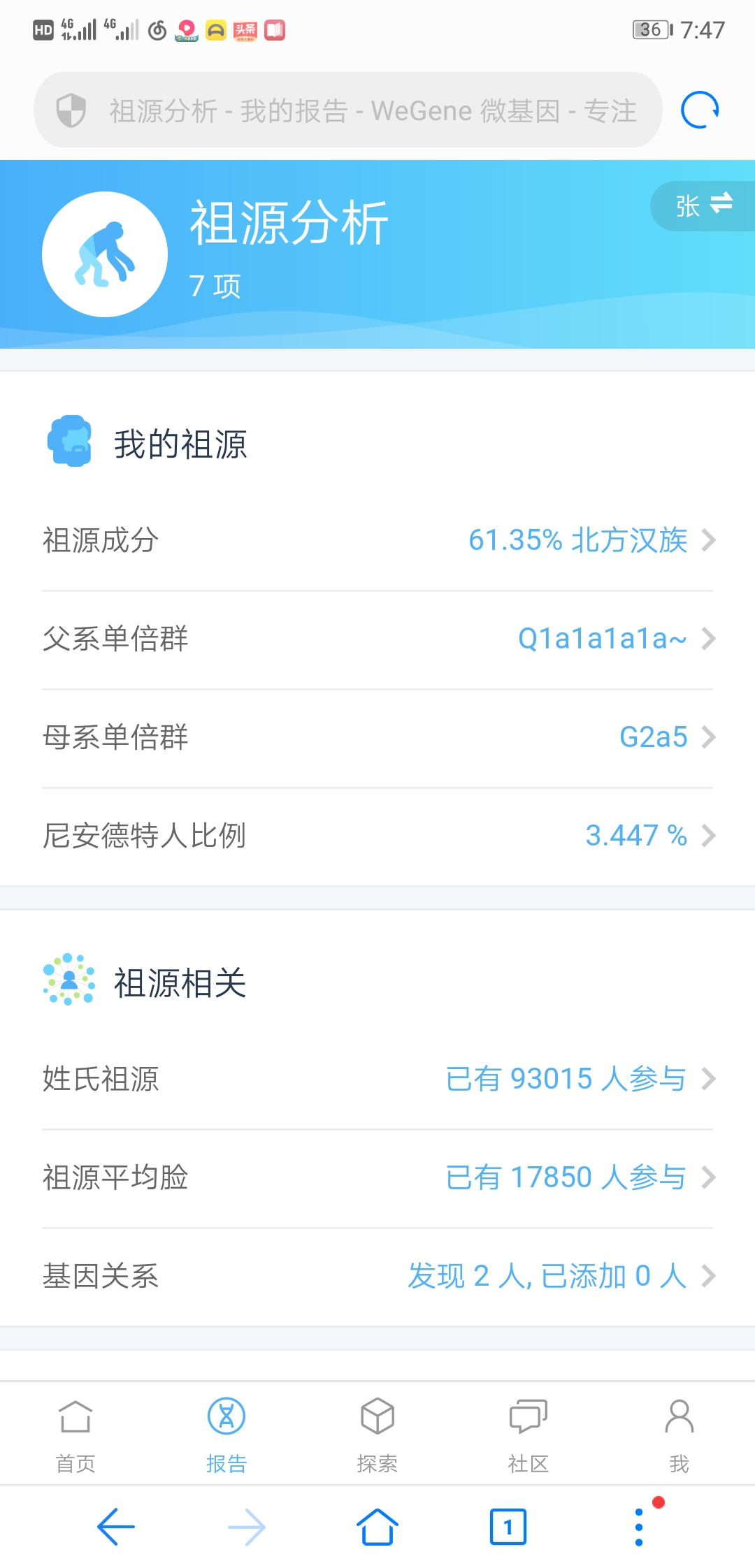Open 祖源平均脸 average face row
The height and width of the screenshot is (1568, 755).
coord(377,1177)
